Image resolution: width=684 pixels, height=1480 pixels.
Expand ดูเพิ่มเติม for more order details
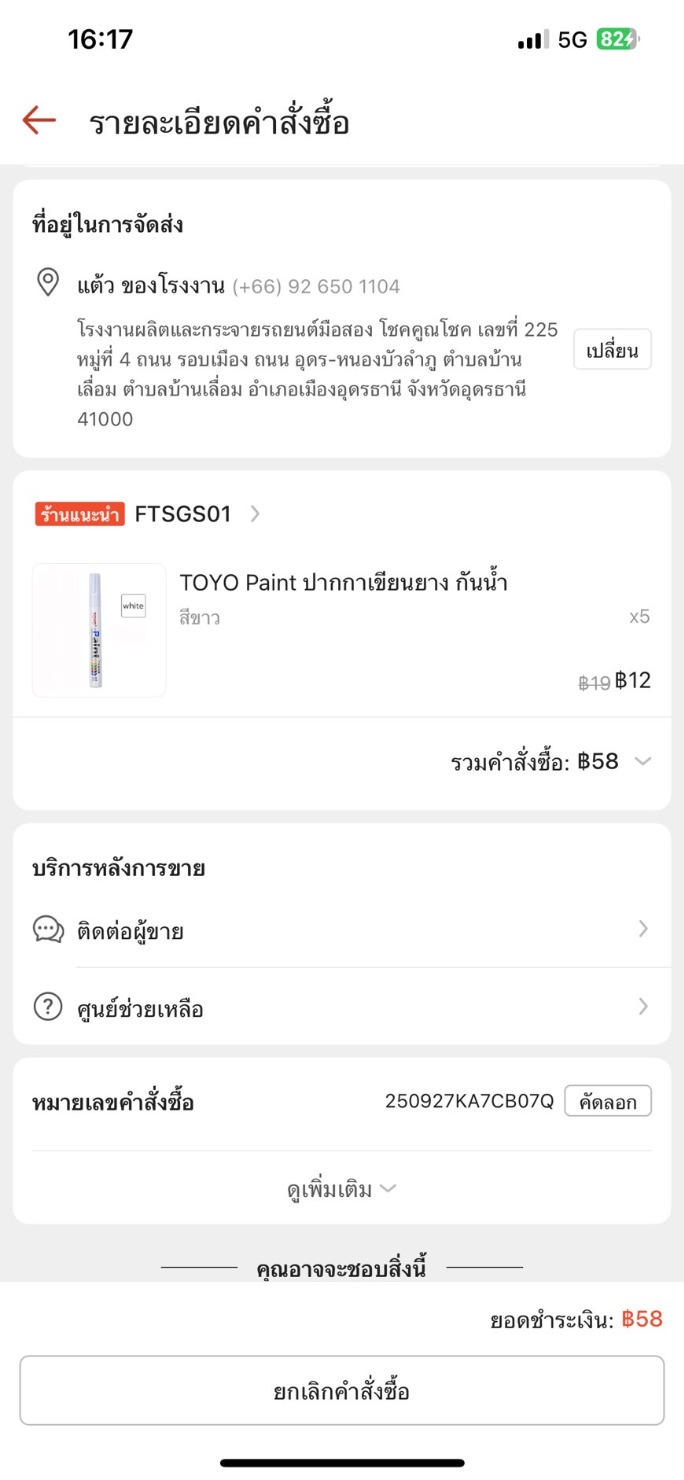tap(341, 1189)
